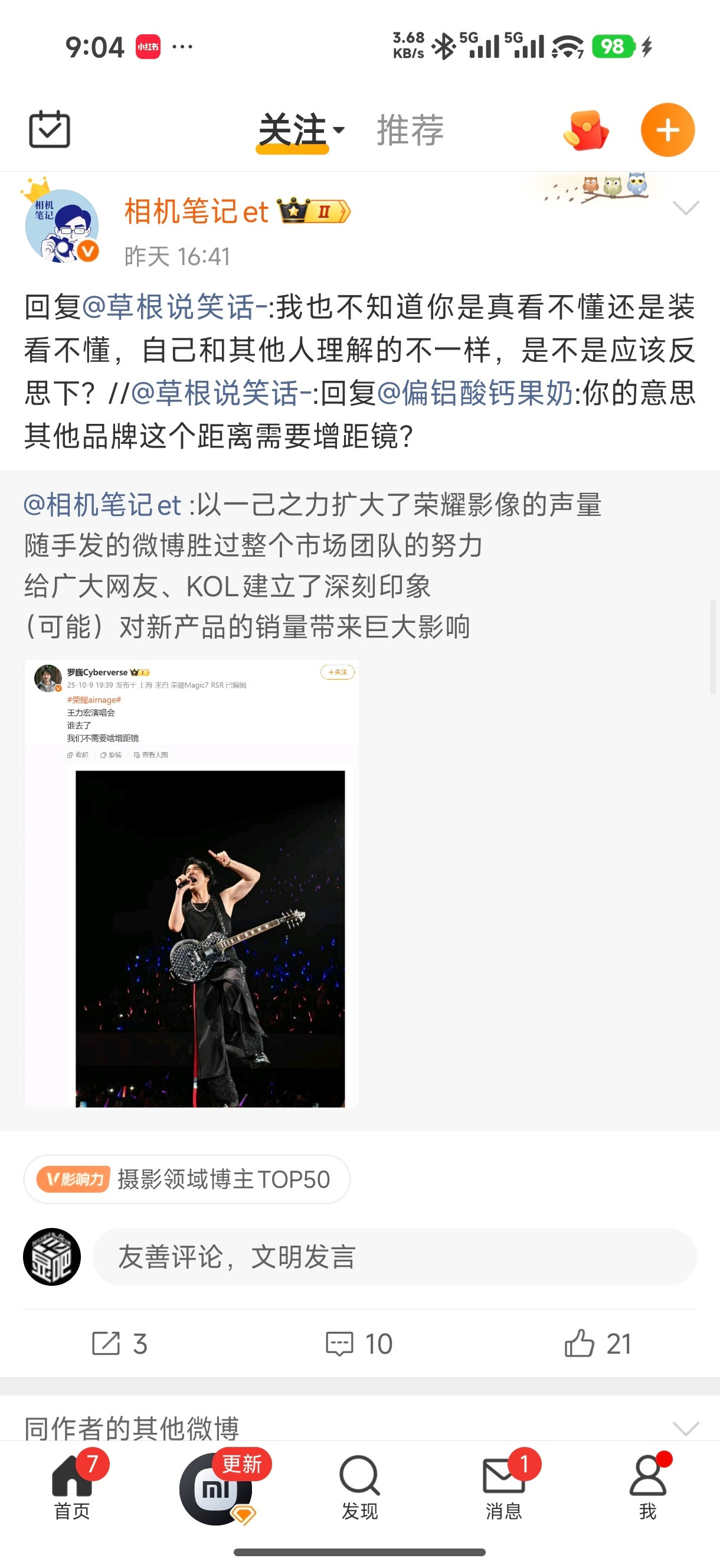Tap the 友善评论 comment input field

pyautogui.click(x=394, y=1257)
